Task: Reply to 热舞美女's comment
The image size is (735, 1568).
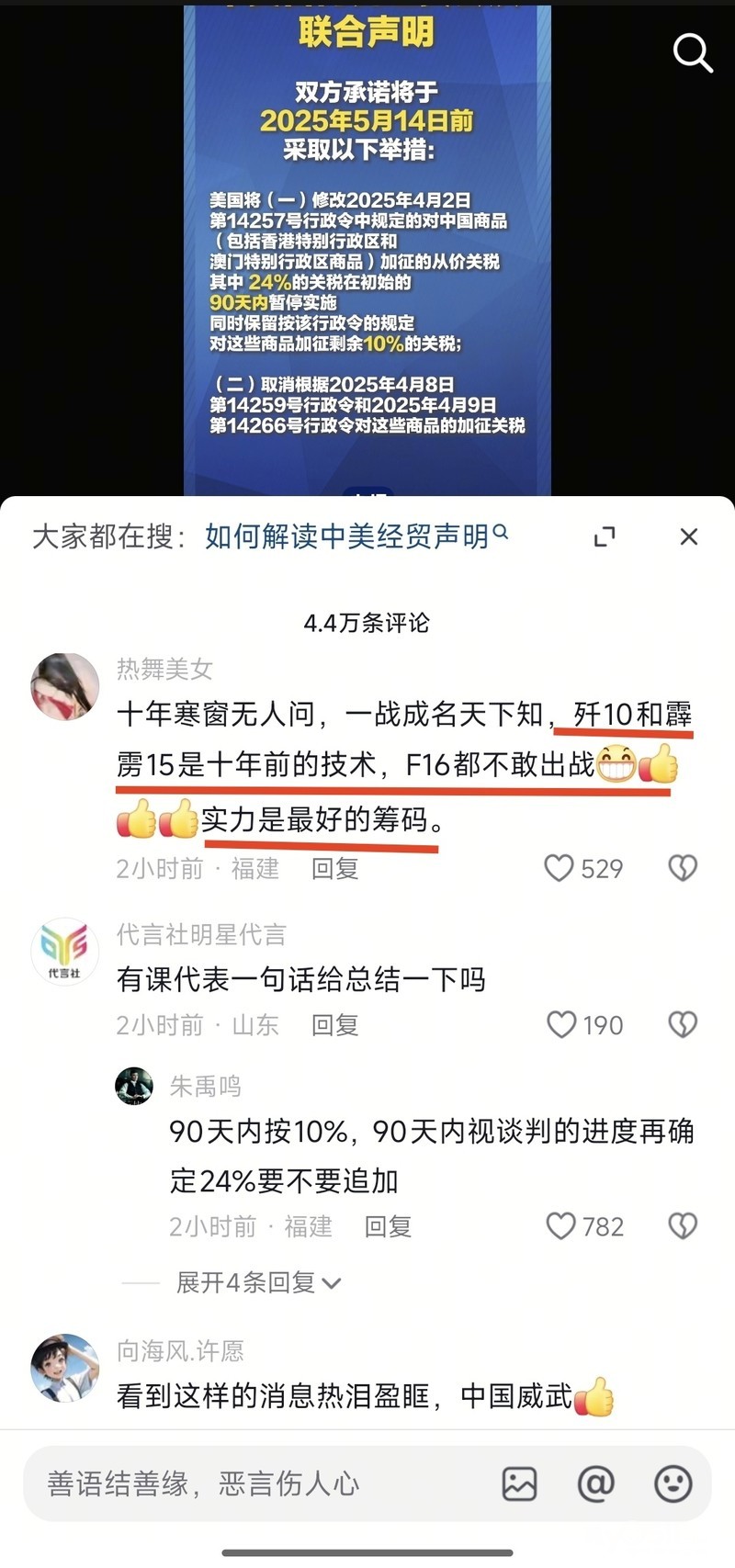Action: click(334, 869)
